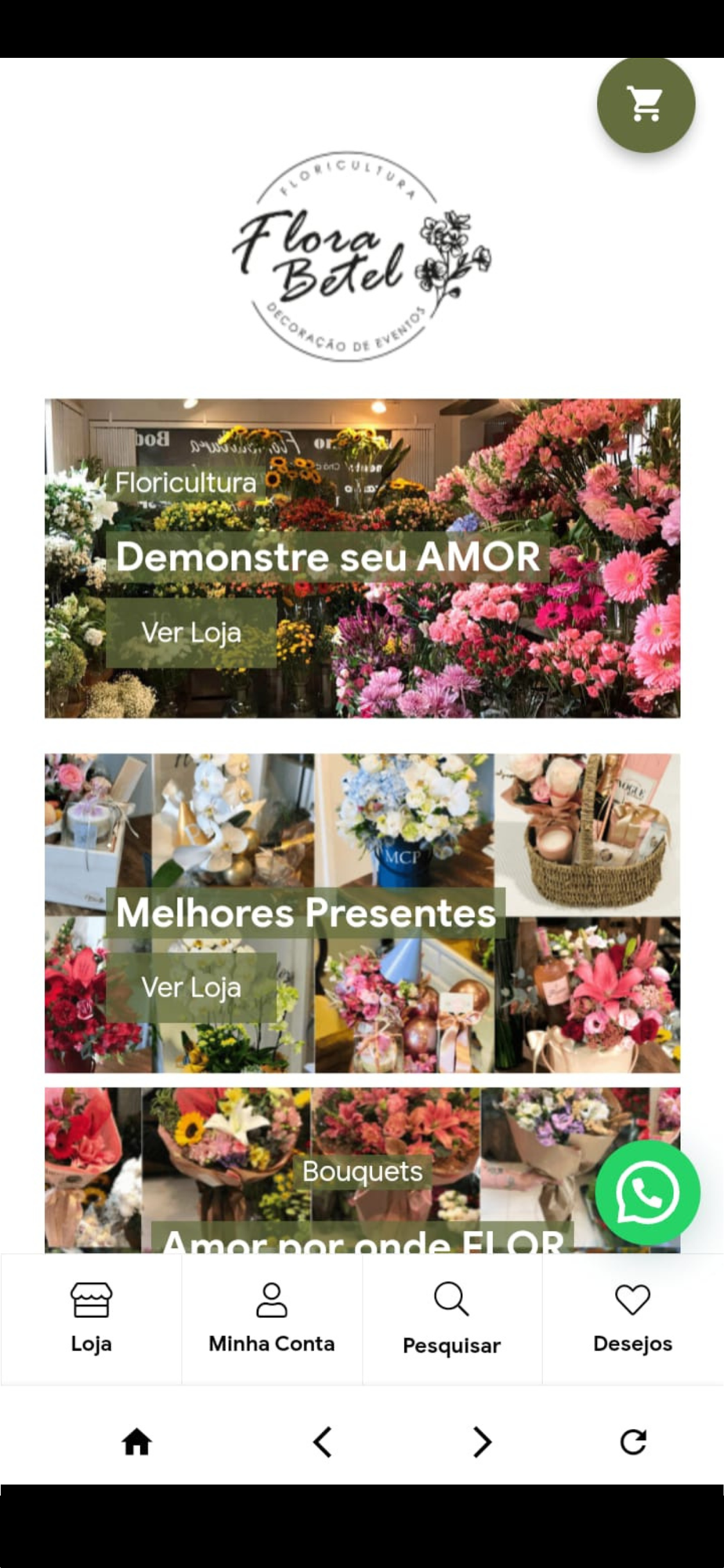724x1568 pixels.
Task: Start a WhatsApp chat
Action: tap(647, 1192)
